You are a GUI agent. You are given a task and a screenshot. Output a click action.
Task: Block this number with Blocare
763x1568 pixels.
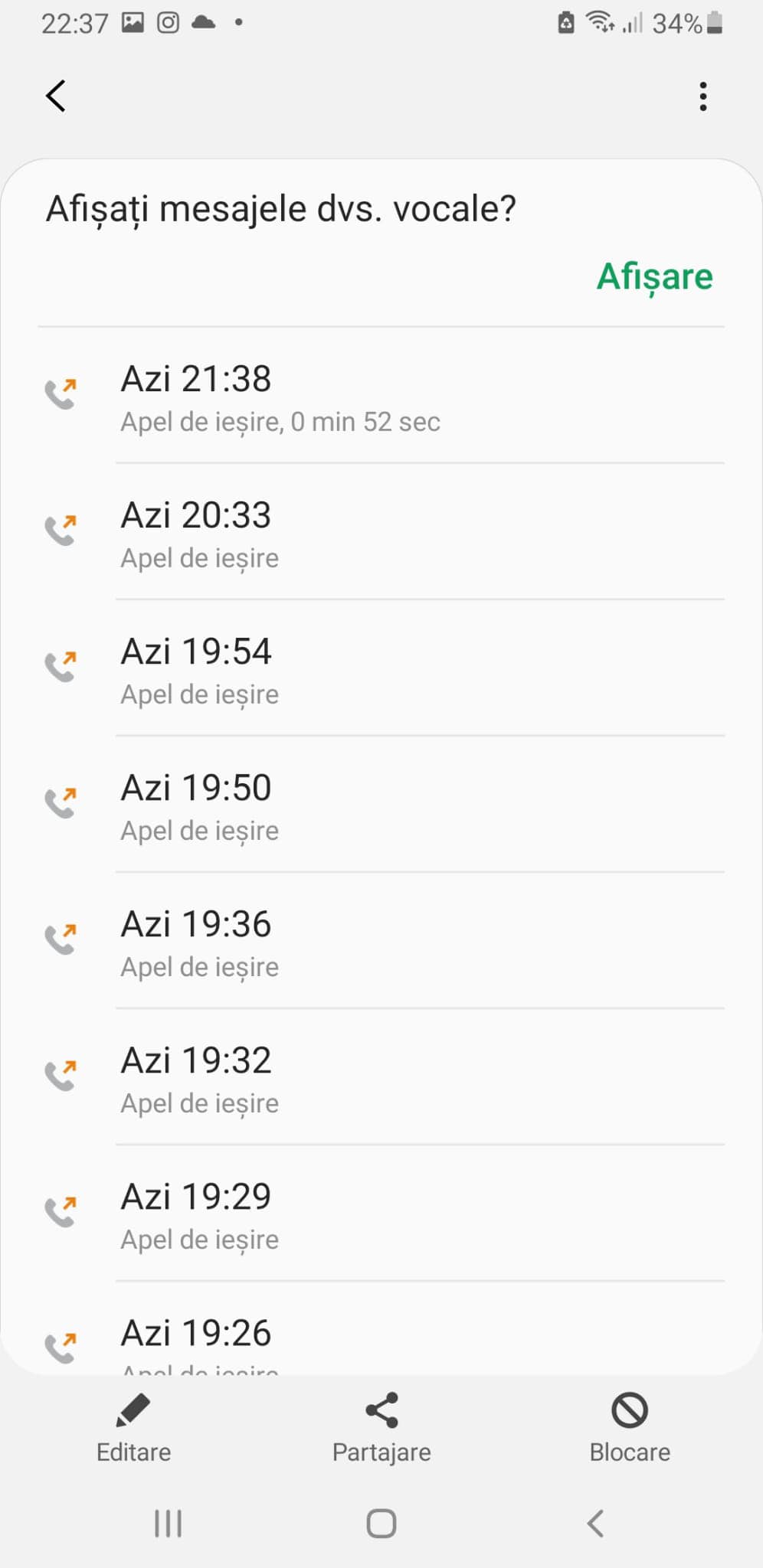point(630,1429)
